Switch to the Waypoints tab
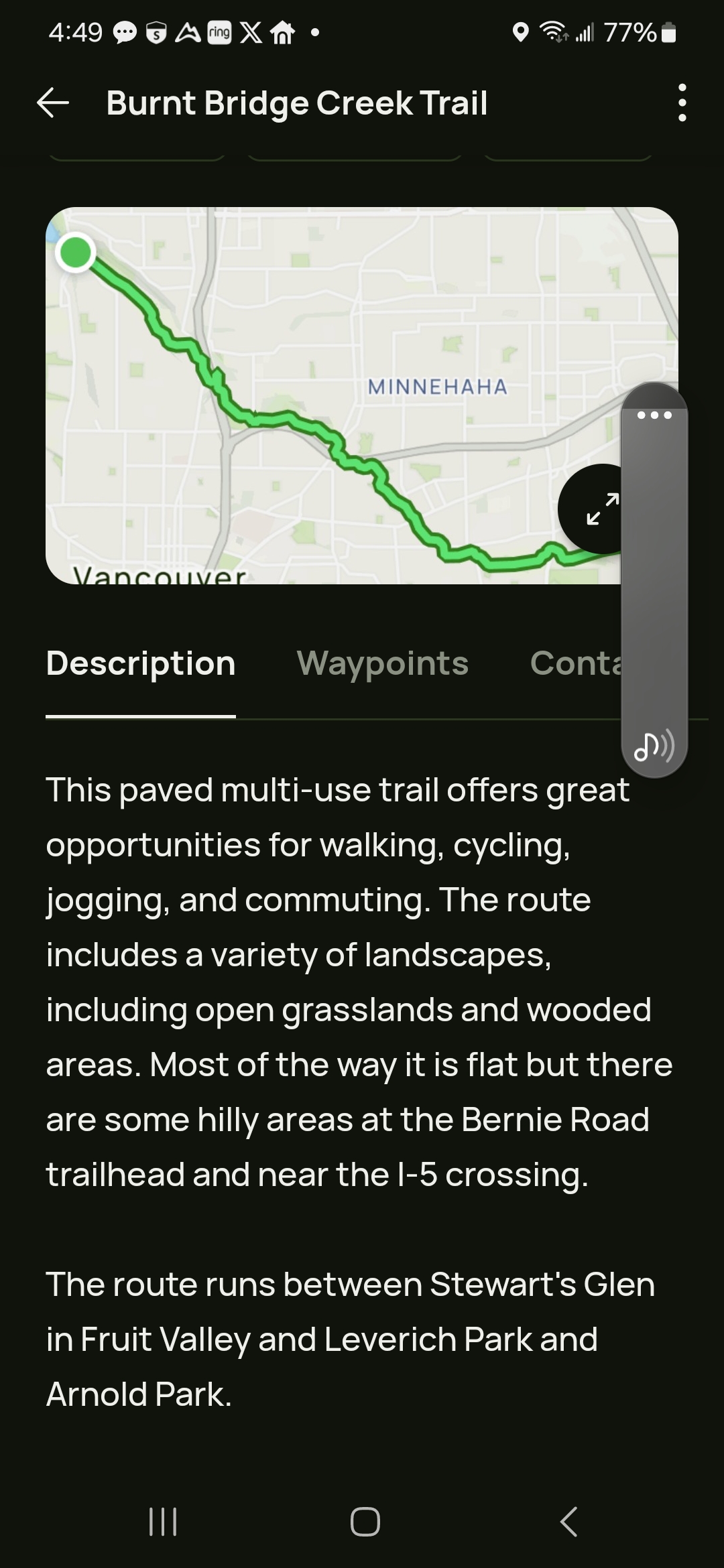 pos(383,664)
